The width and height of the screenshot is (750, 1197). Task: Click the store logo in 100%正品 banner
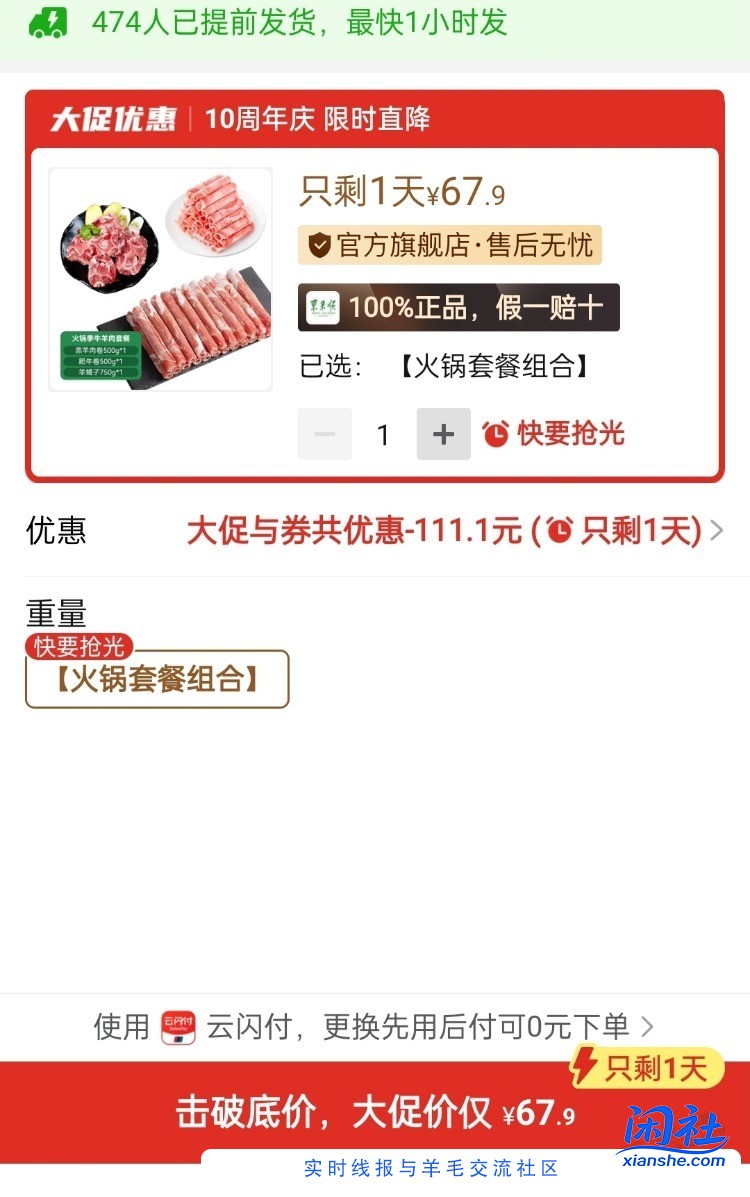[x=322, y=306]
